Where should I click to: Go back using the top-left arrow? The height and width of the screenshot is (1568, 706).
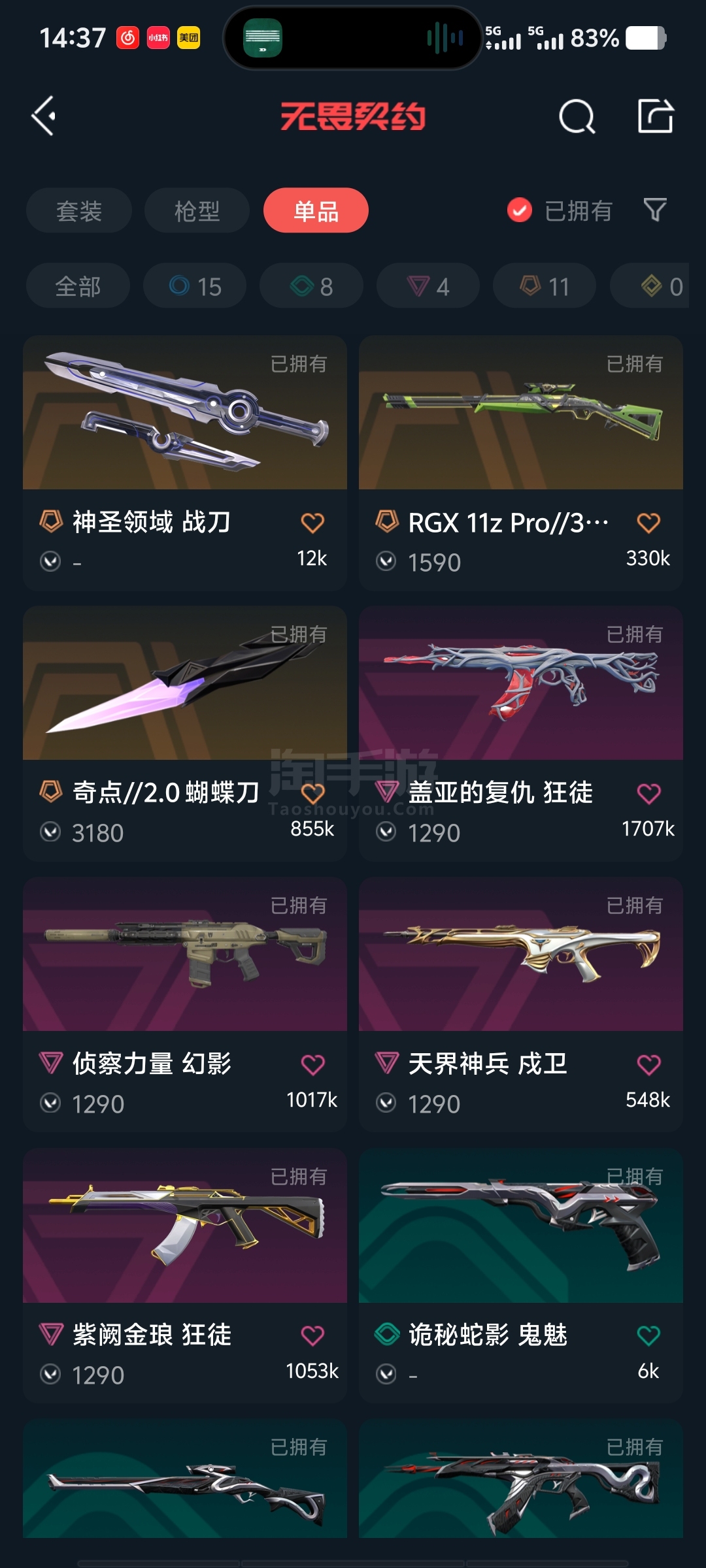(x=44, y=116)
